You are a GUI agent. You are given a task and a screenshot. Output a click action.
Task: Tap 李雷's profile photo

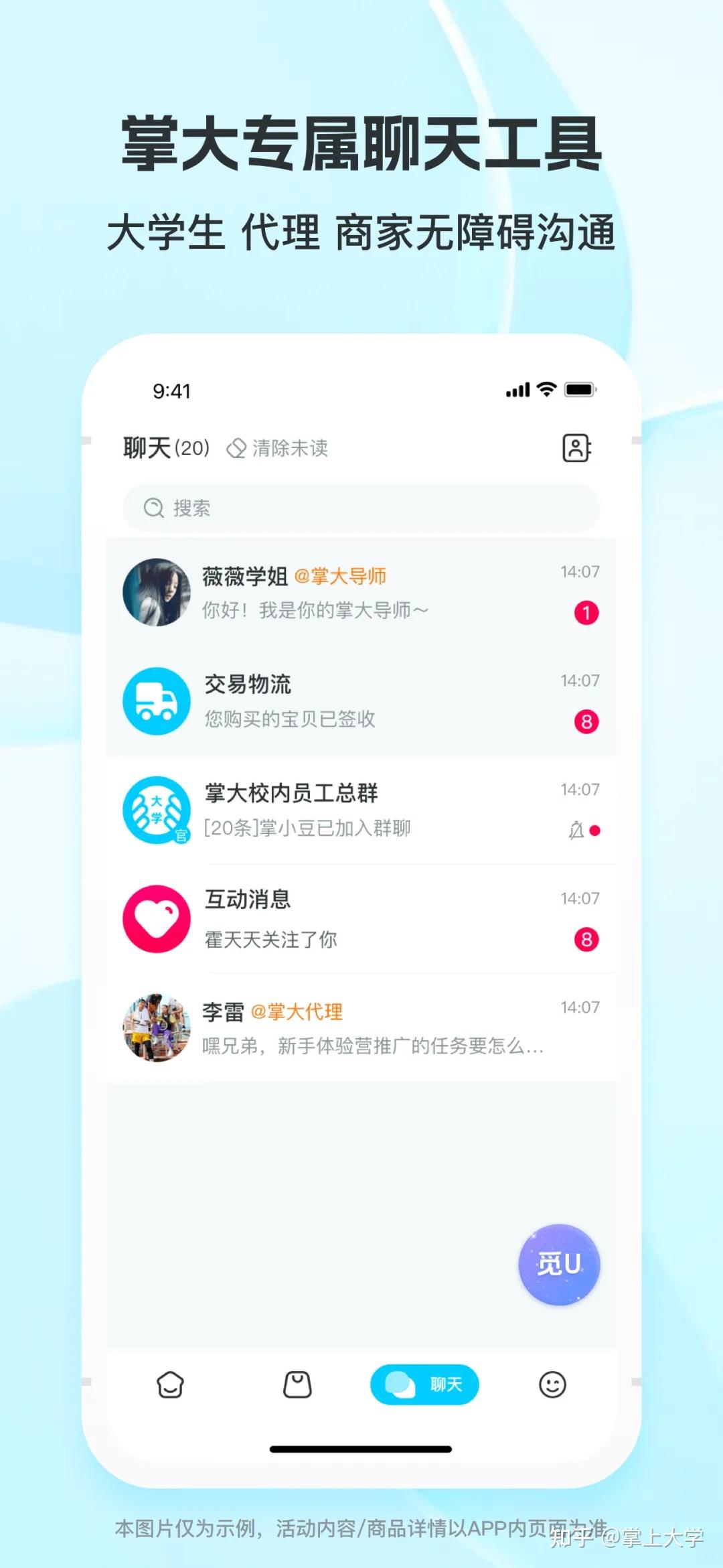[157, 1025]
